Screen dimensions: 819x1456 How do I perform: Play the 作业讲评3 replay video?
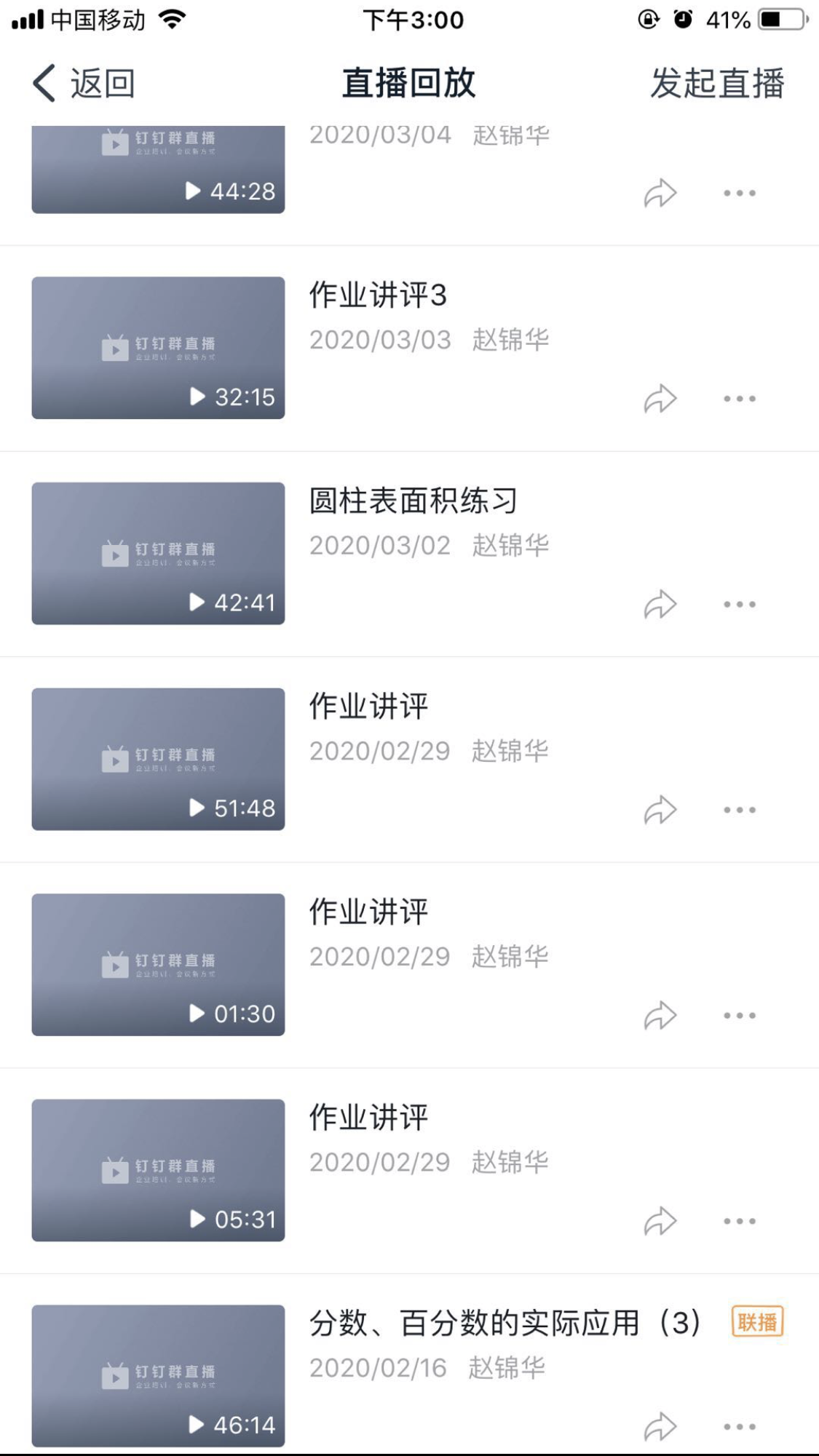158,348
